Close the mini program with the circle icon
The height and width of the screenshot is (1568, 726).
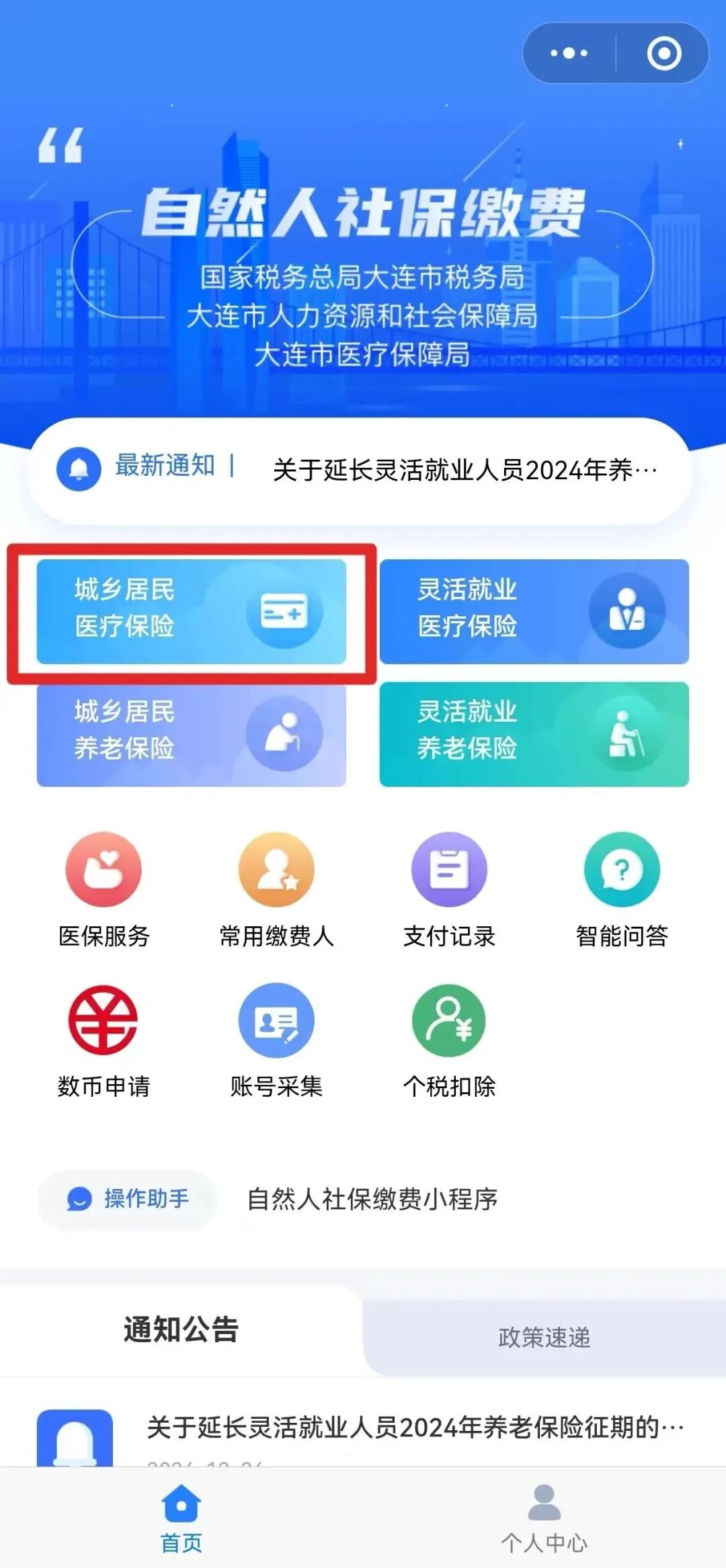tap(663, 53)
